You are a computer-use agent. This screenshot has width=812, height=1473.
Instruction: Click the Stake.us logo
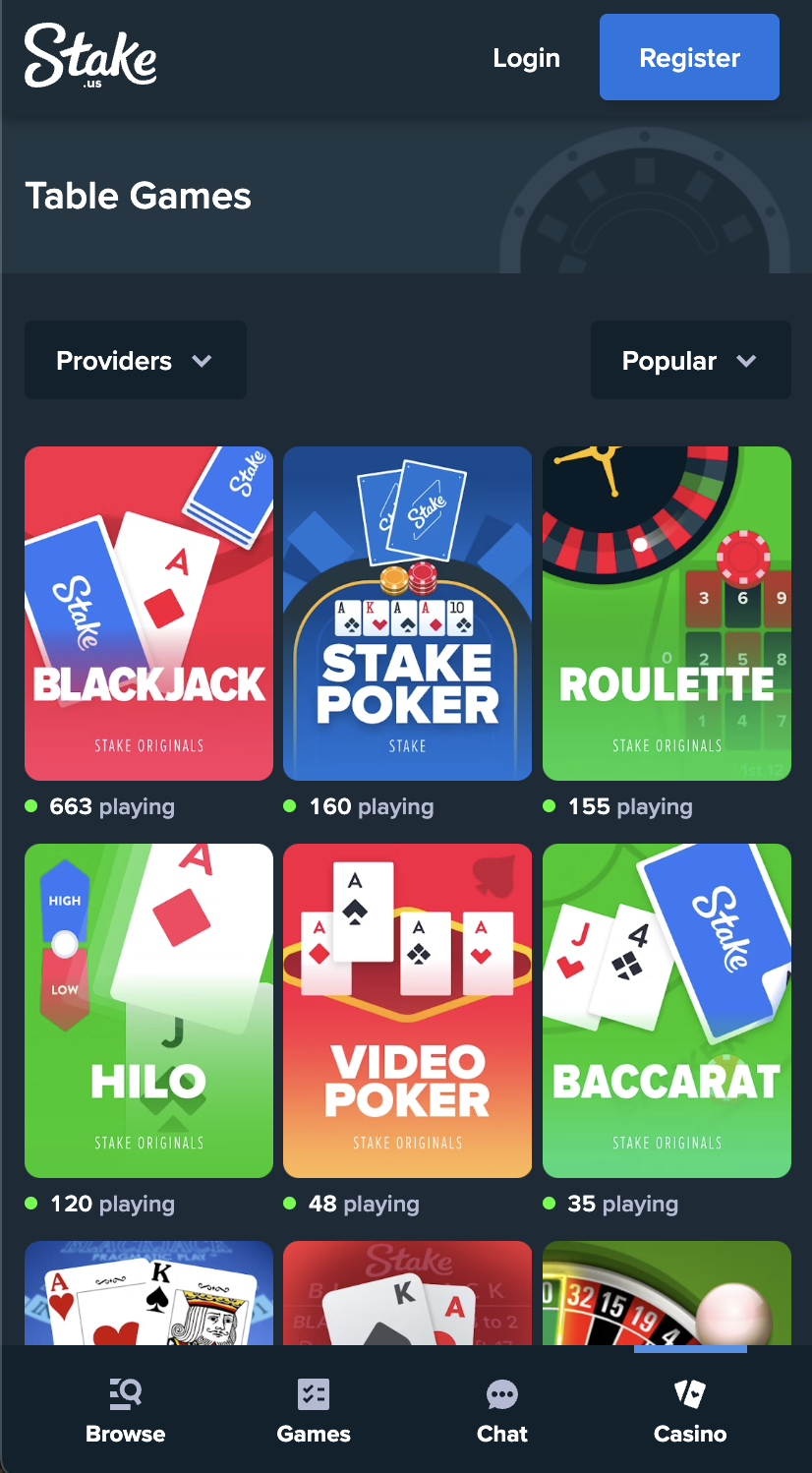pos(89,57)
